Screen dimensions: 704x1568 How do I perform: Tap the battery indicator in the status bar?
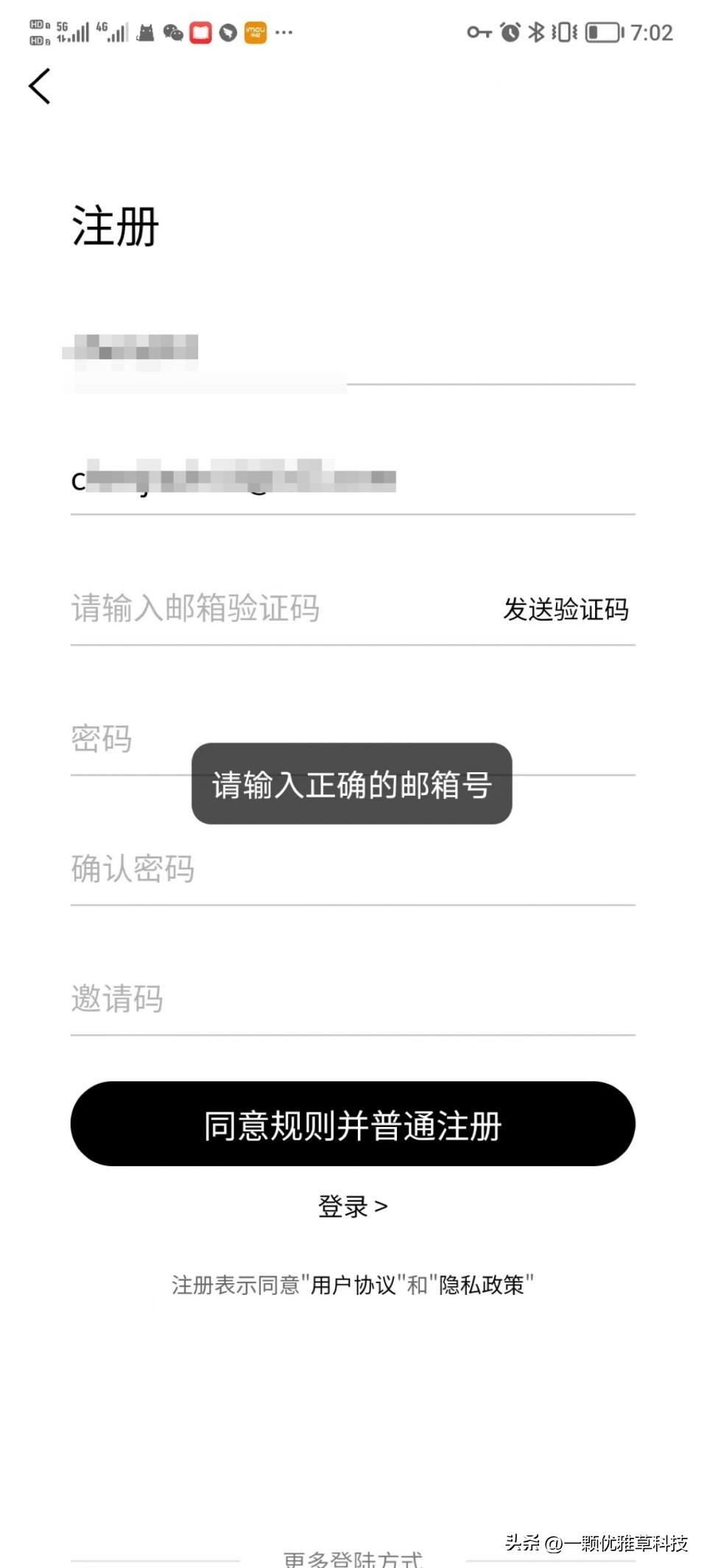pos(602,32)
